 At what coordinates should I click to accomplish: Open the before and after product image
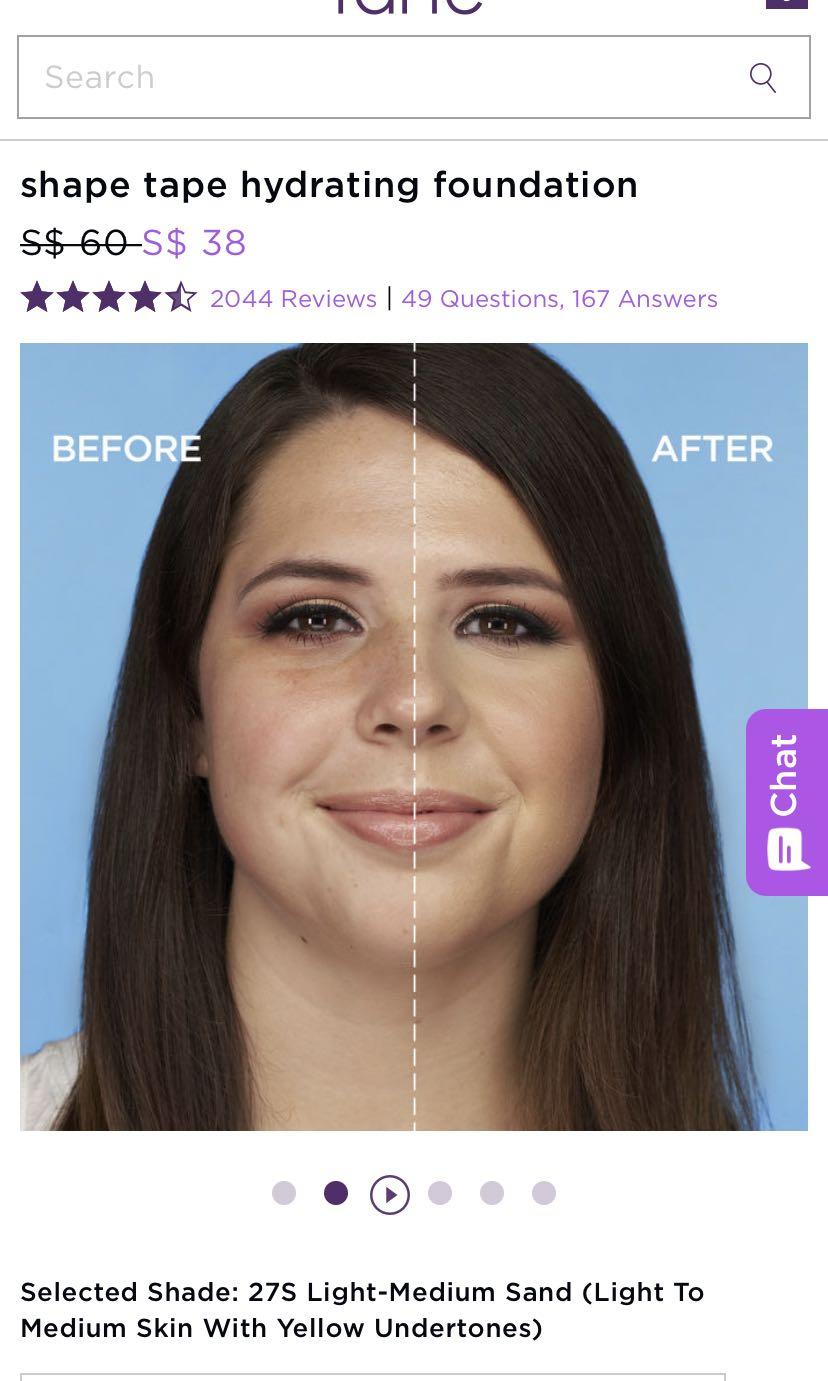[x=414, y=737]
